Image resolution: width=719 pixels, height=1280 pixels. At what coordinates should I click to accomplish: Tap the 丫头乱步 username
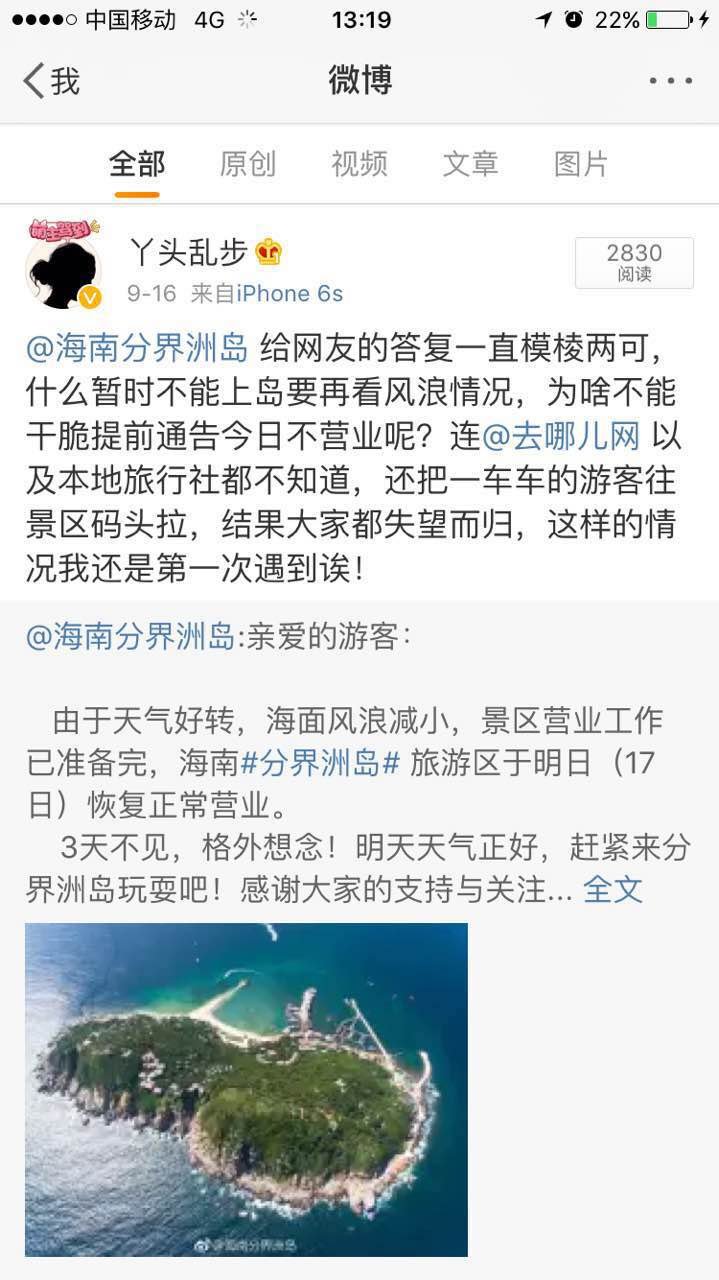pyautogui.click(x=187, y=252)
